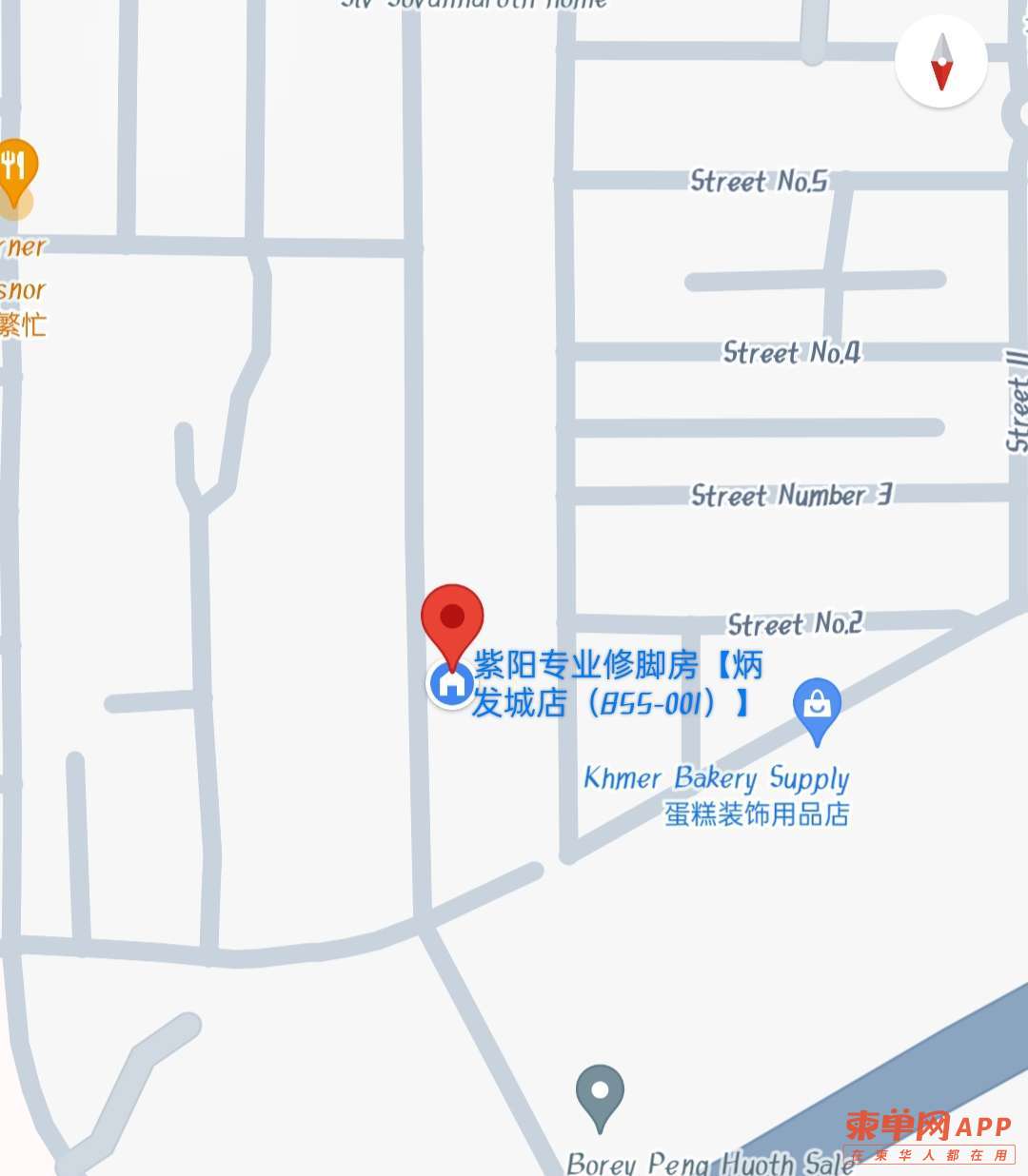
Task: Tap the gray Borey Peng Huoth marker
Action: click(x=600, y=1092)
